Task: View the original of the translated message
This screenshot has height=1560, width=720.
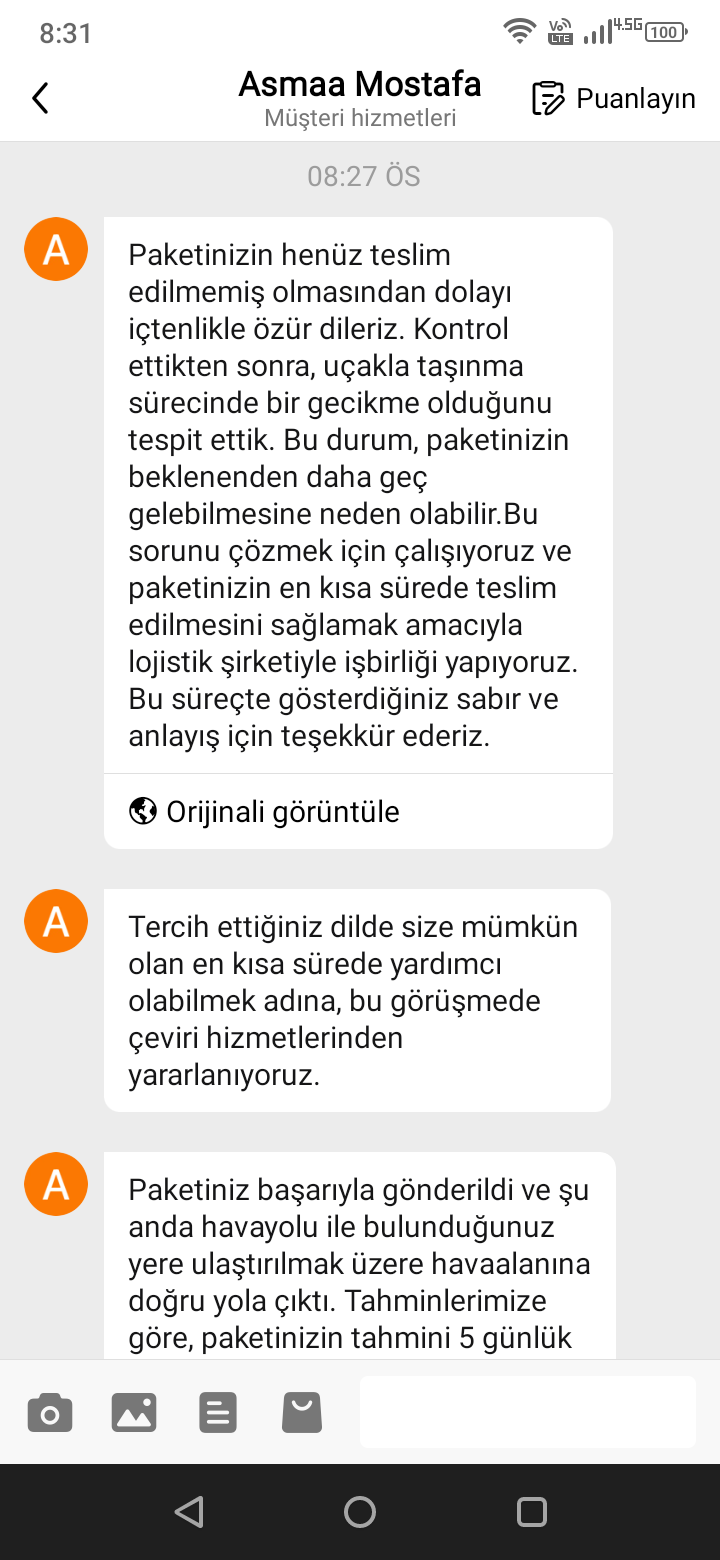Action: click(x=265, y=811)
